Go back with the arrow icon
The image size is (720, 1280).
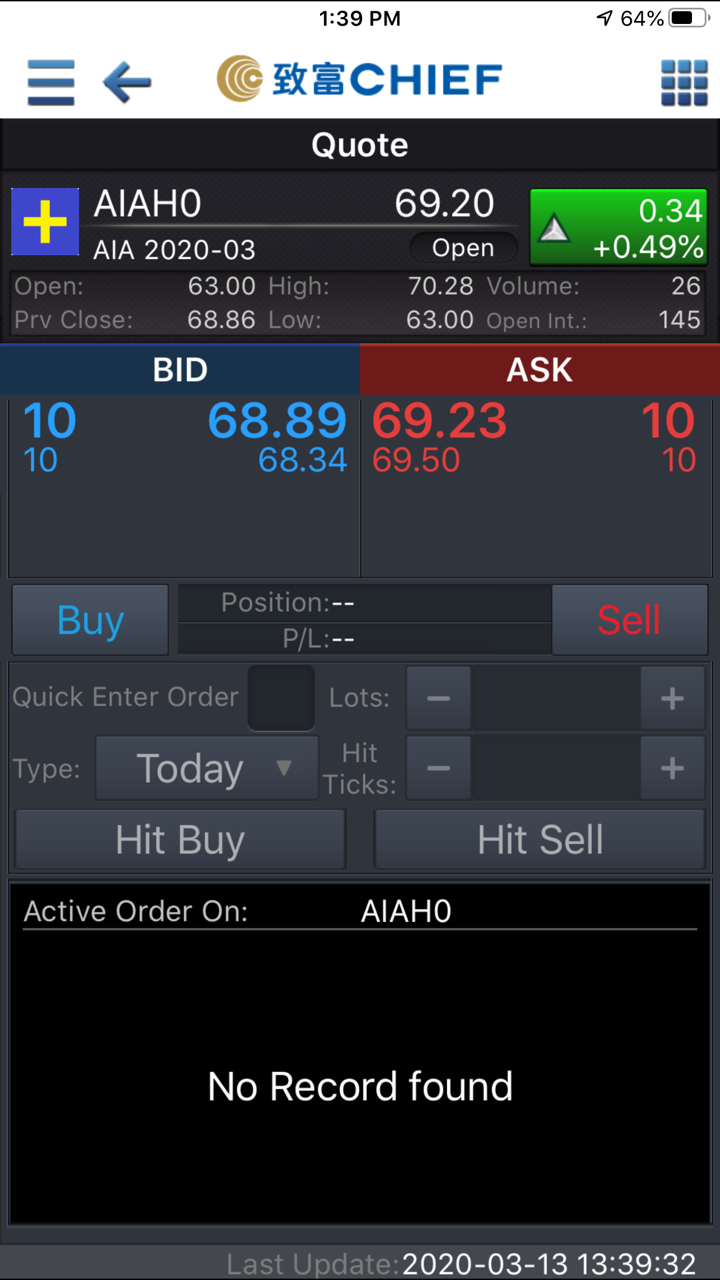(x=127, y=82)
